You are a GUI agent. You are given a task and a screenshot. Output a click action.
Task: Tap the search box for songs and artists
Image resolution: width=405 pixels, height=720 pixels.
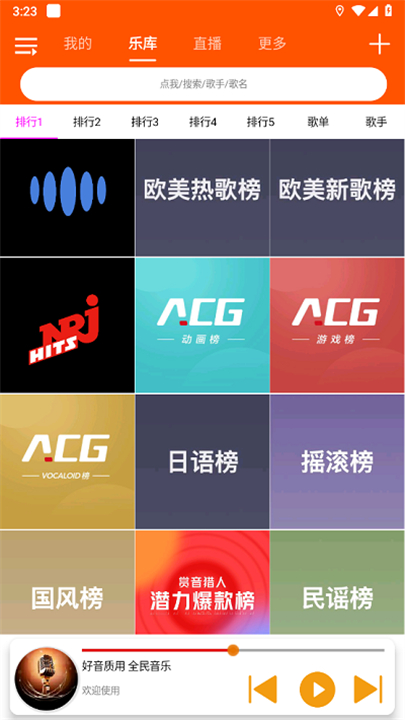click(203, 84)
